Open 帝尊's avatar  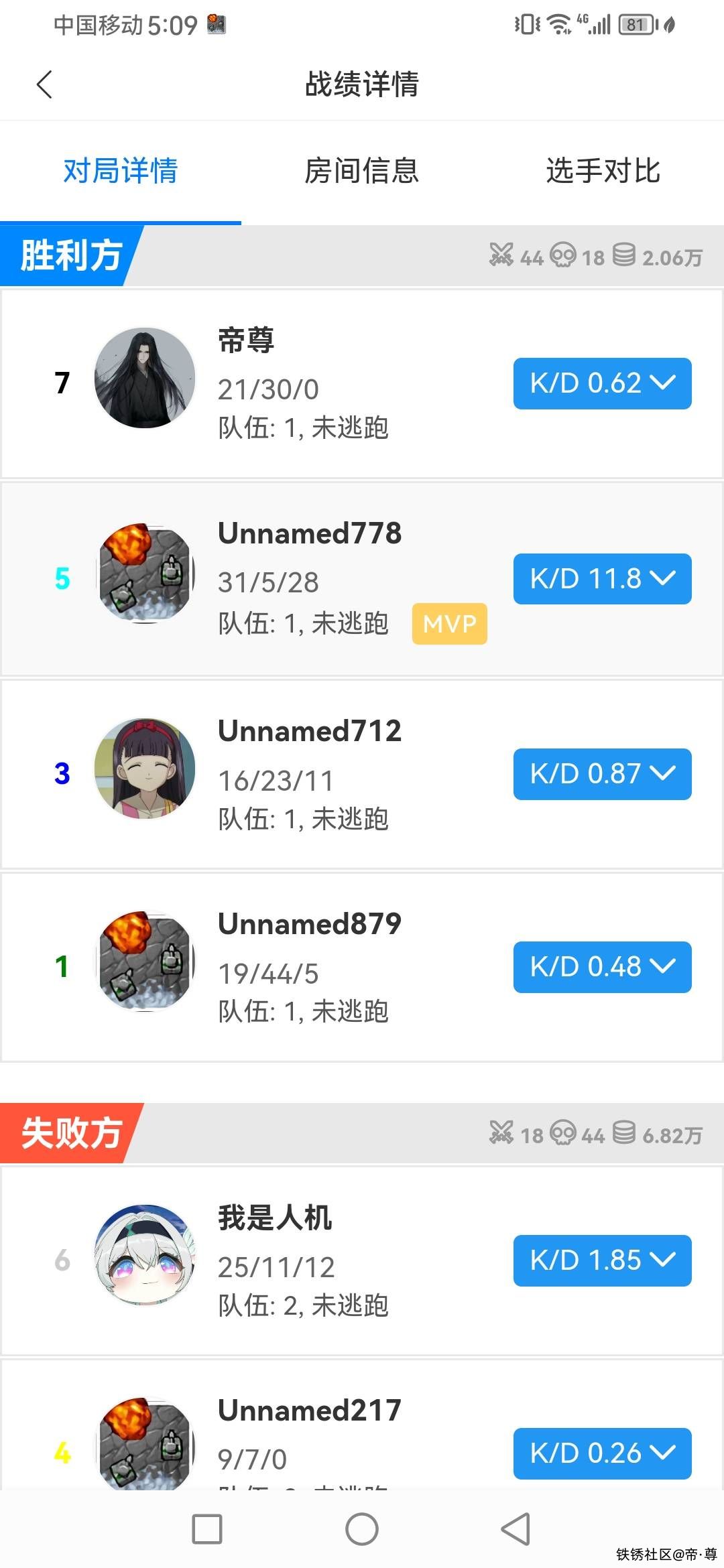point(145,378)
